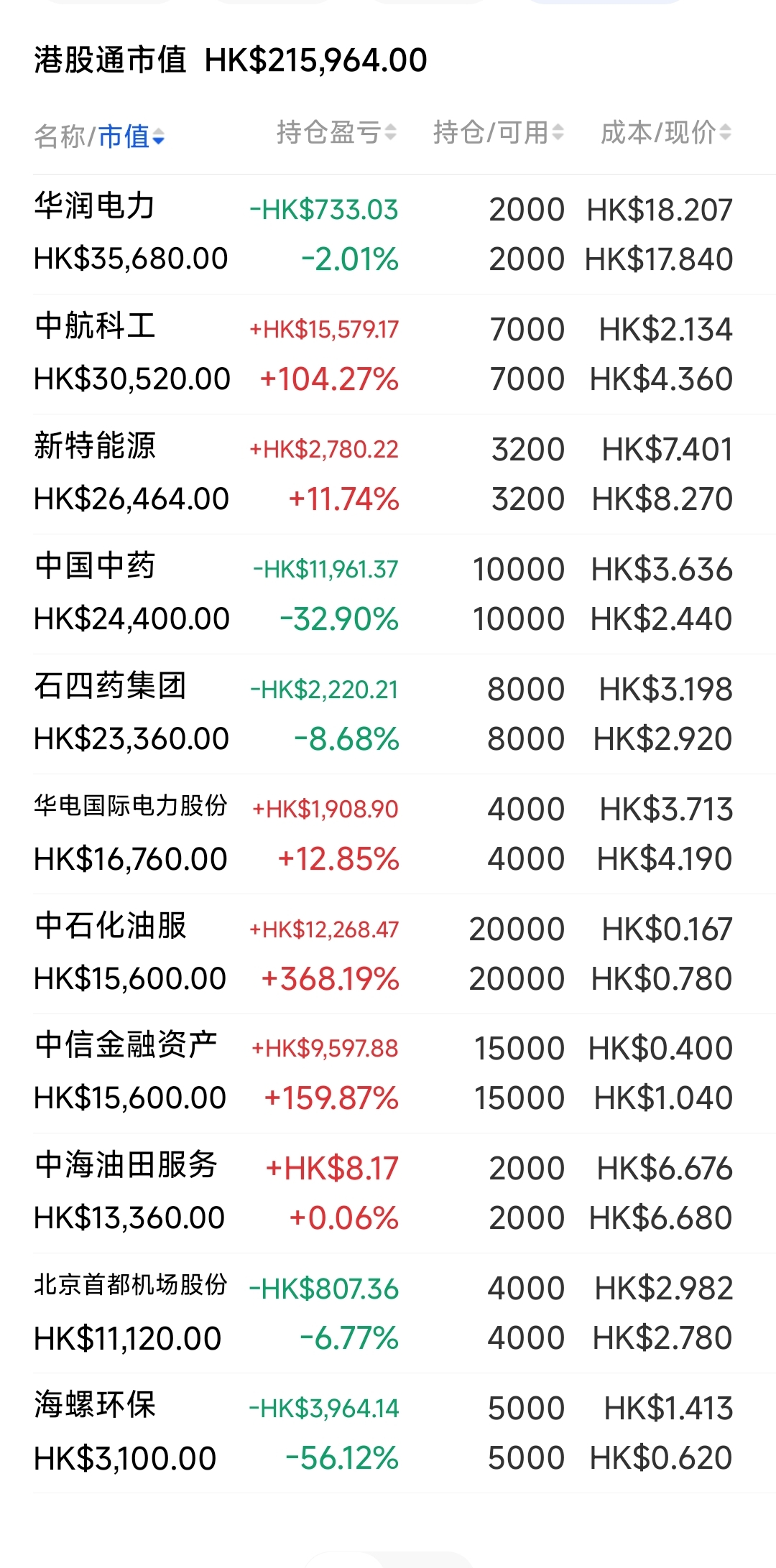Sort by 持仓盈亏 column
The height and width of the screenshot is (1568, 776).
click(x=336, y=132)
